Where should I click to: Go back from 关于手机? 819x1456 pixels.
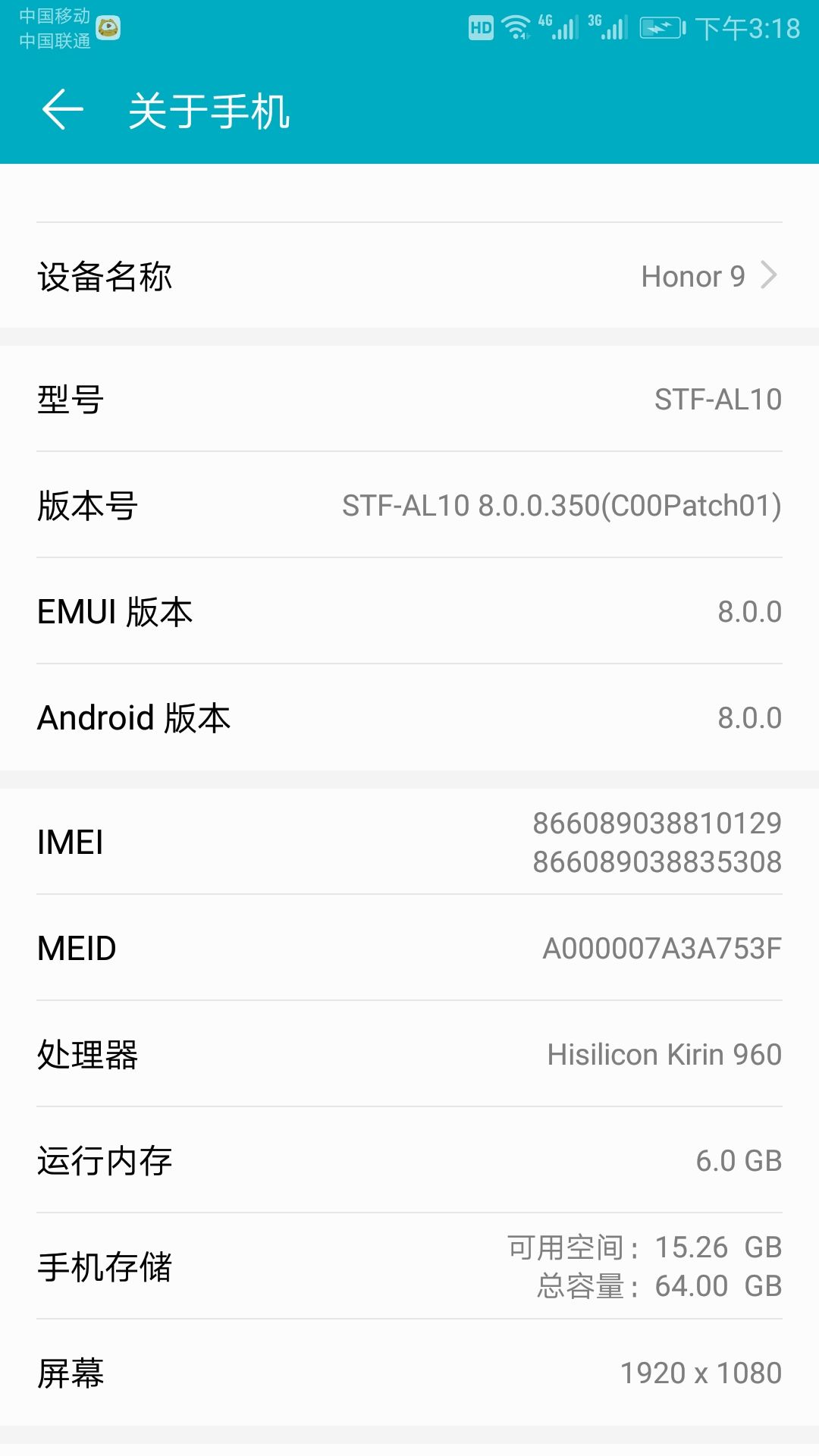point(62,110)
